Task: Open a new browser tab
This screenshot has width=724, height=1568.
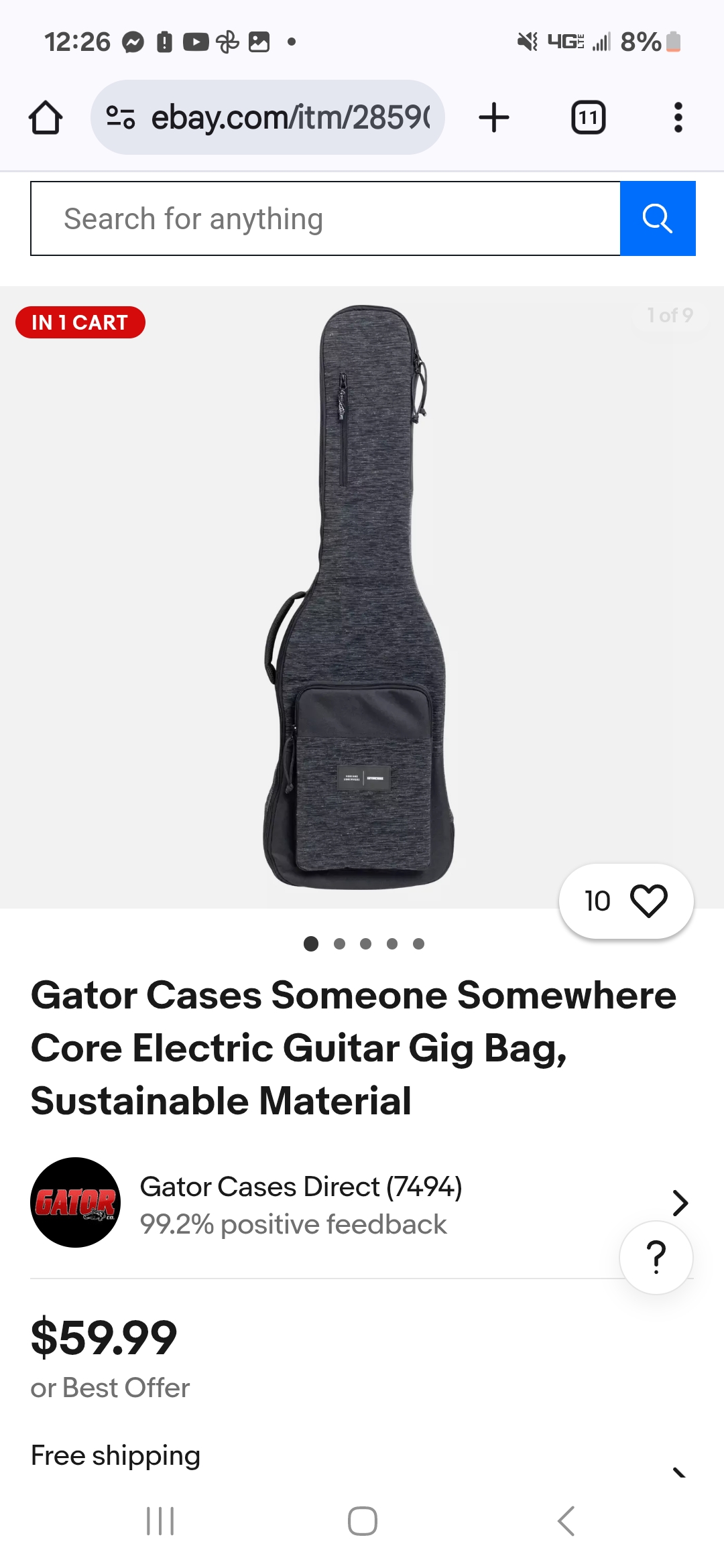Action: (494, 117)
